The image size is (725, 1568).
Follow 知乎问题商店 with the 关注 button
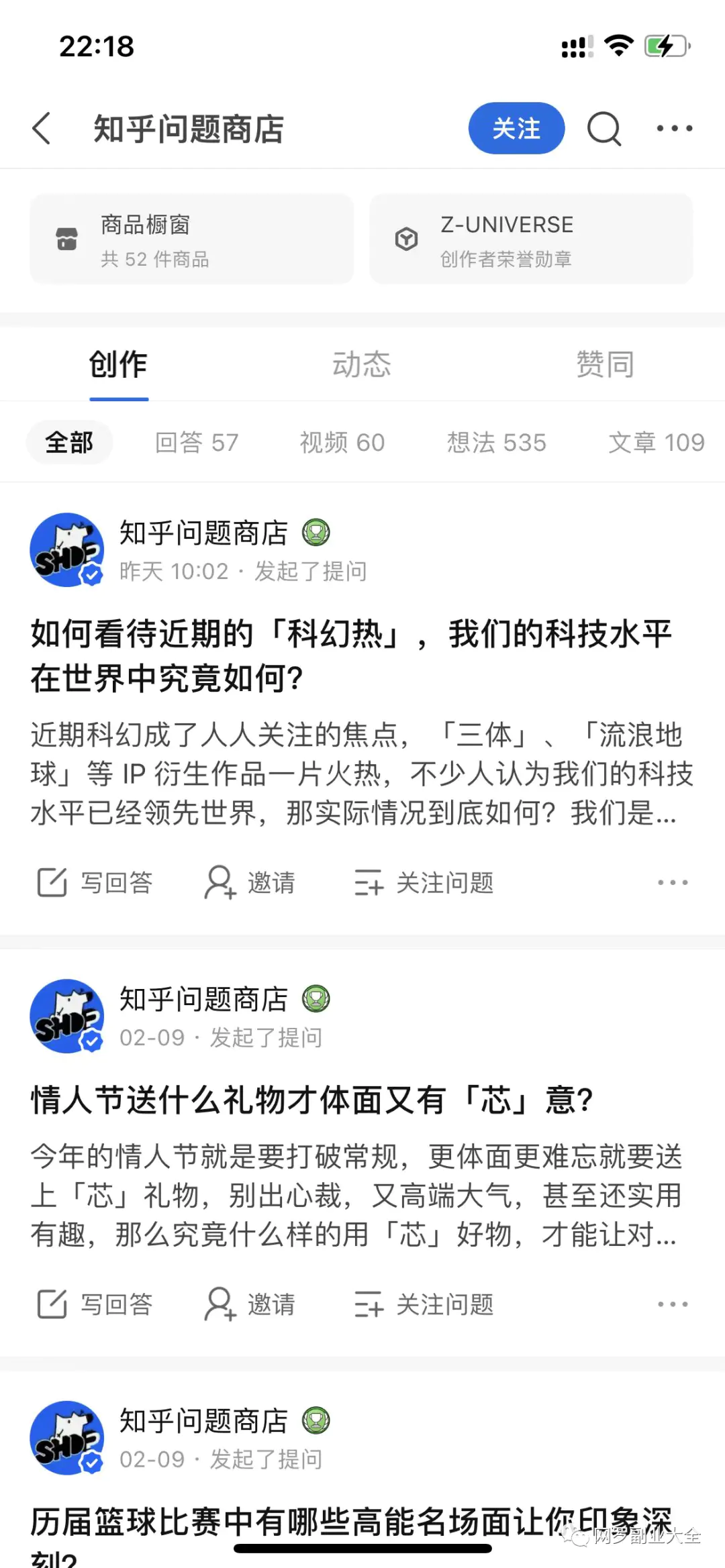pos(516,128)
